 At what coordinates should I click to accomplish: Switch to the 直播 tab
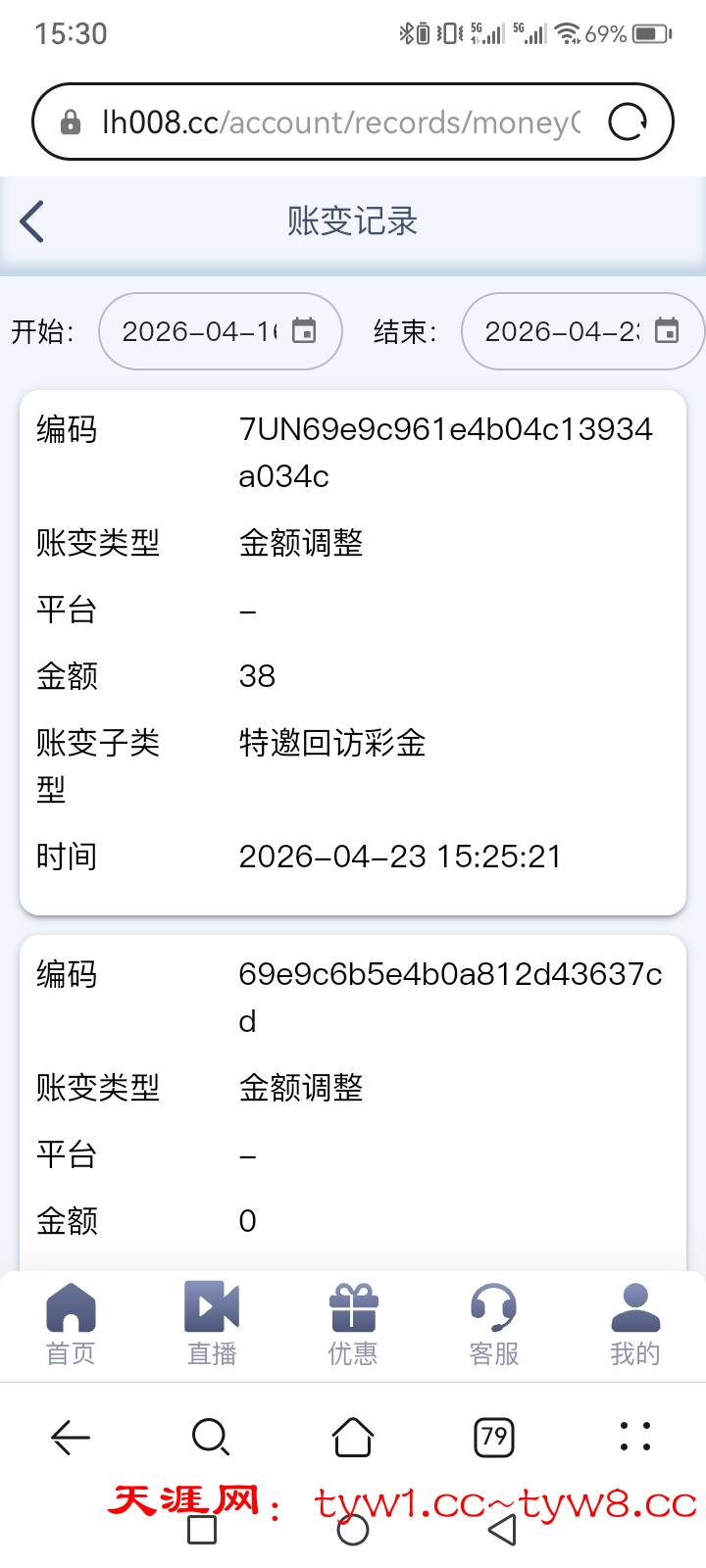pos(212,1324)
